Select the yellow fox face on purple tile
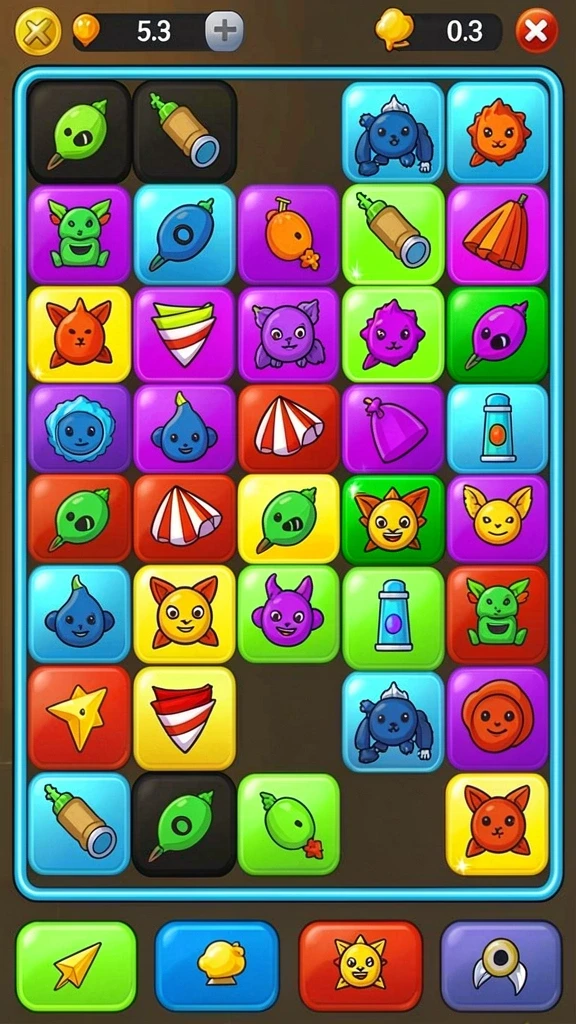This screenshot has width=576, height=1024. tap(498, 519)
